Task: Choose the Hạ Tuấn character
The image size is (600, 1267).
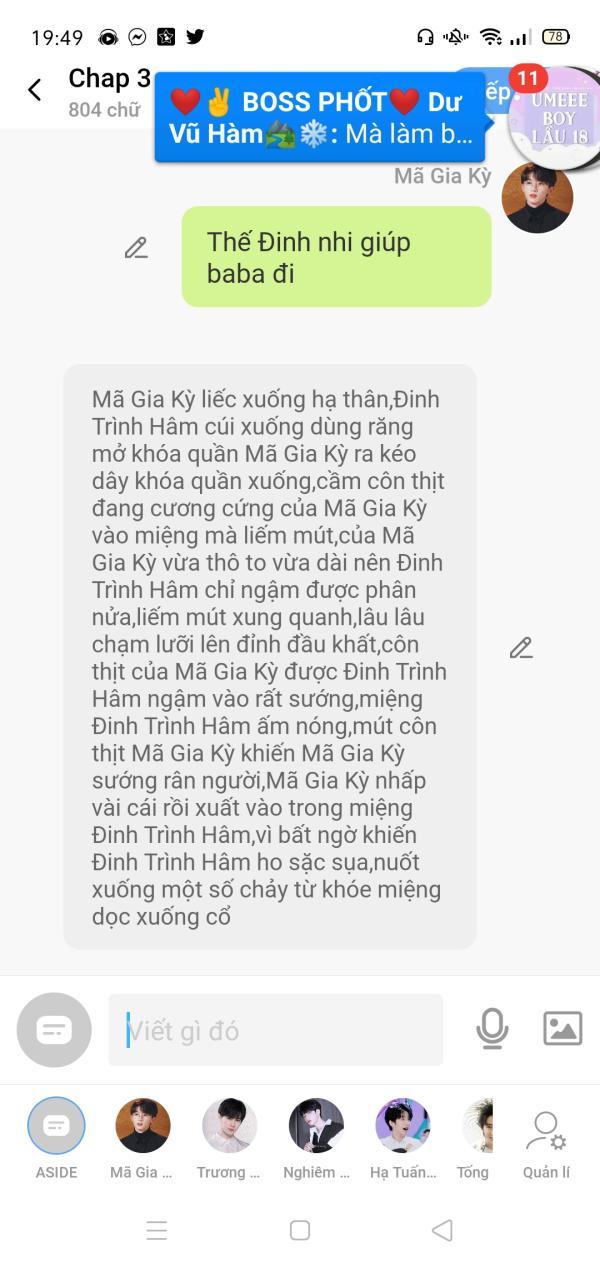Action: 402,1138
